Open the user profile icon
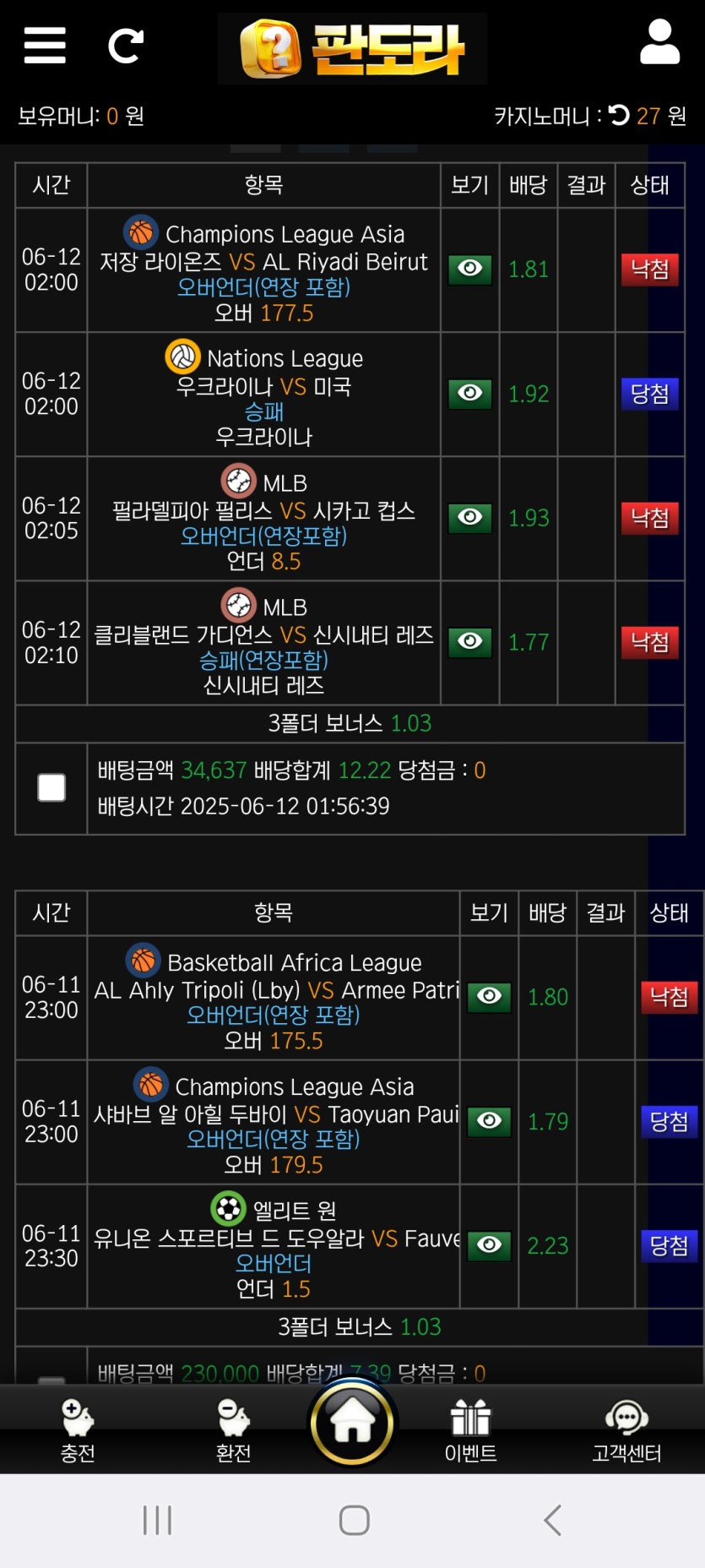This screenshot has height=1568, width=705. tap(659, 43)
